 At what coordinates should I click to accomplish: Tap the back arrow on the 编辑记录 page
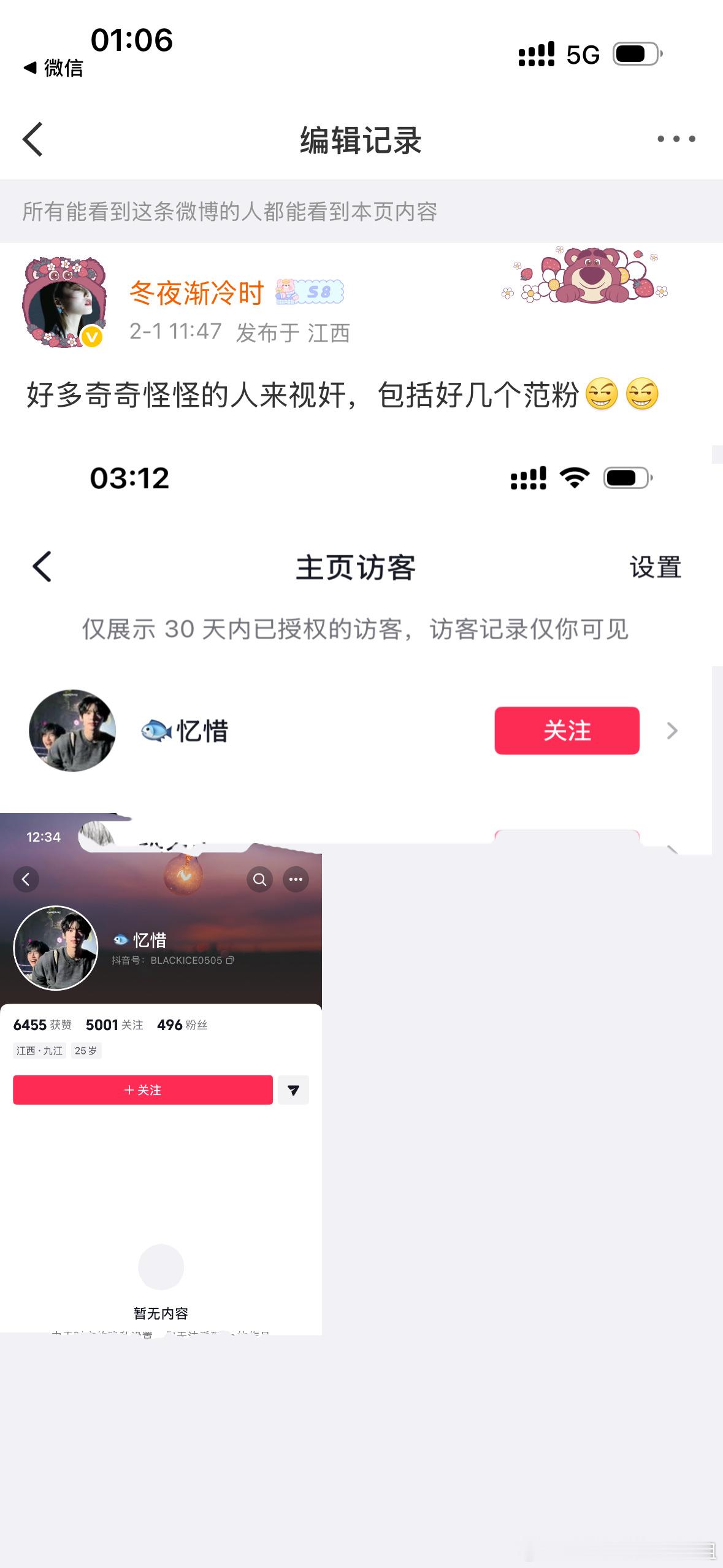(x=34, y=140)
